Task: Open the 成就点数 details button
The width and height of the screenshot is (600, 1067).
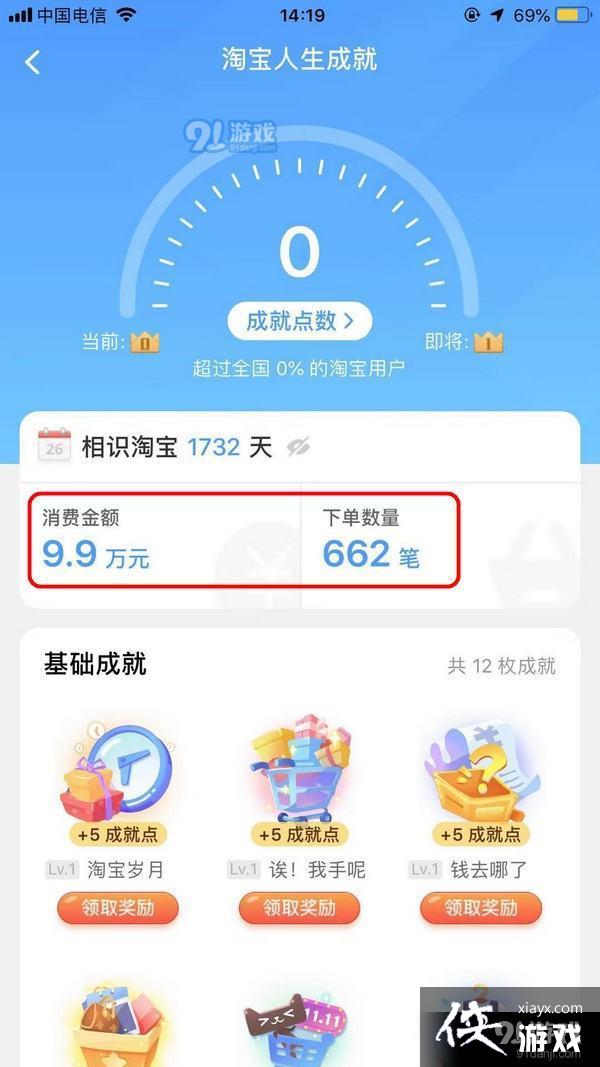Action: click(299, 321)
